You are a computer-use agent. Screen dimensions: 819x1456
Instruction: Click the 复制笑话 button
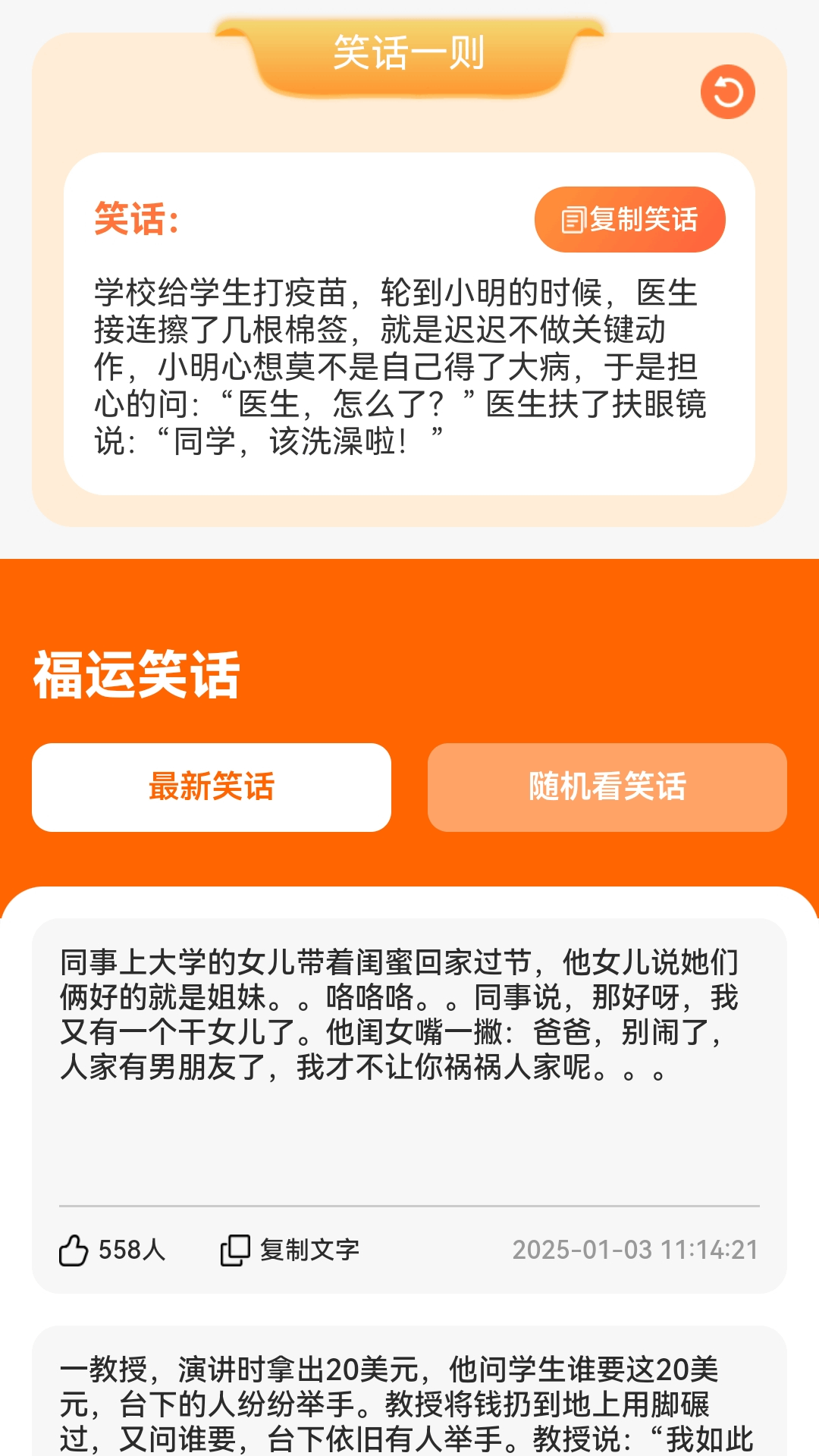(x=632, y=219)
